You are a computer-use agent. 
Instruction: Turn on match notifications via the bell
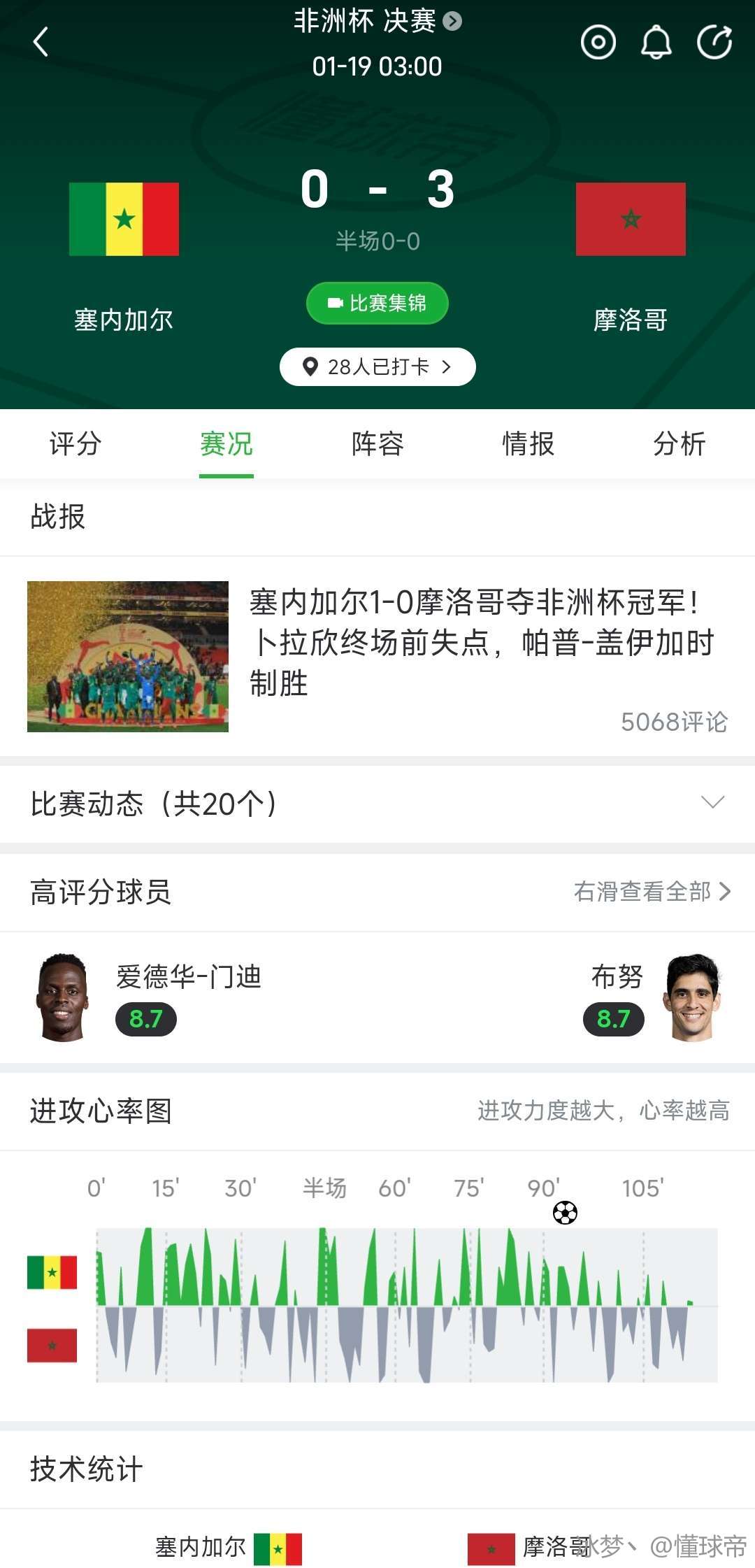tap(656, 43)
